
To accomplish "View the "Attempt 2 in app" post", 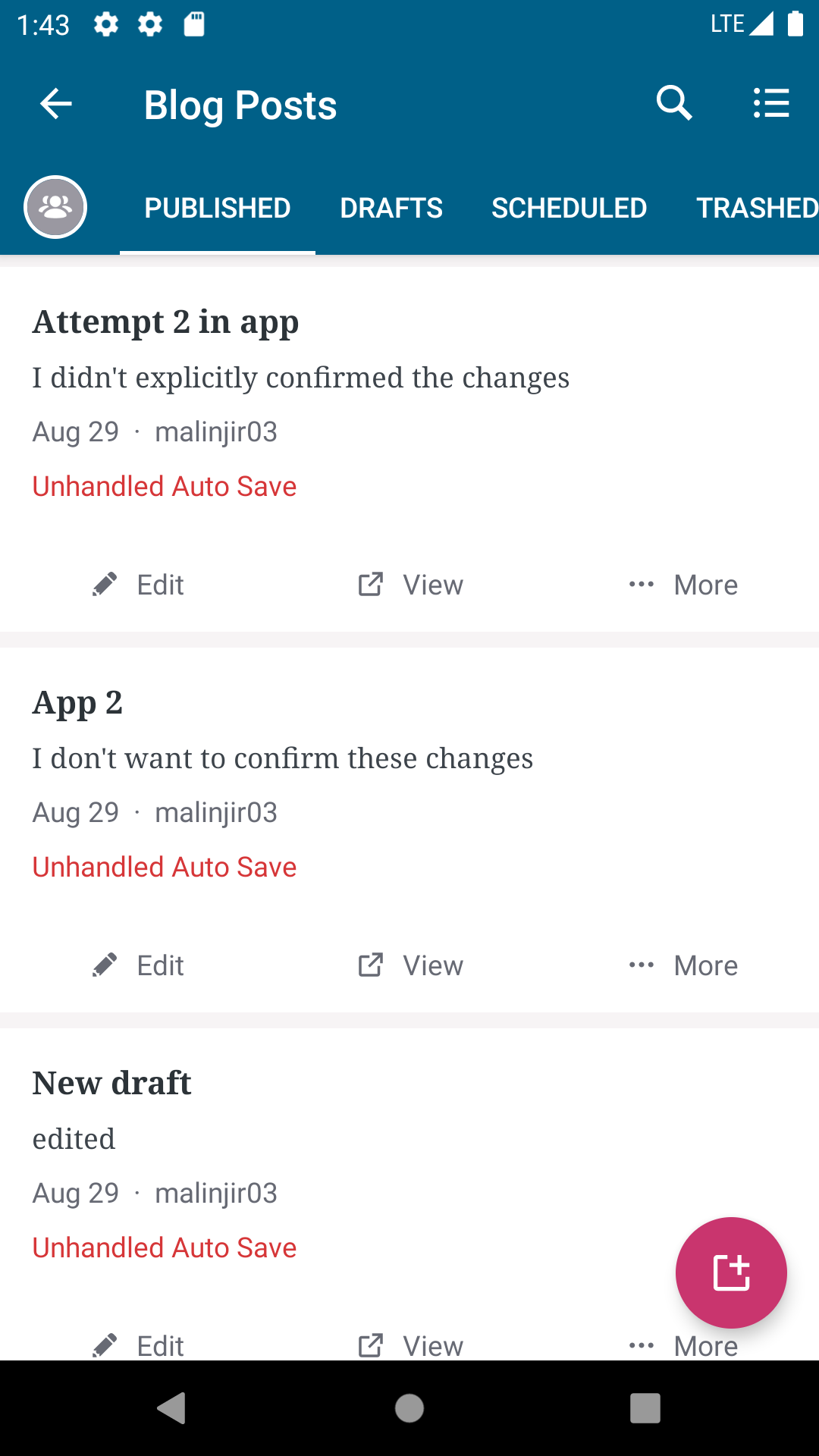I will click(411, 585).
